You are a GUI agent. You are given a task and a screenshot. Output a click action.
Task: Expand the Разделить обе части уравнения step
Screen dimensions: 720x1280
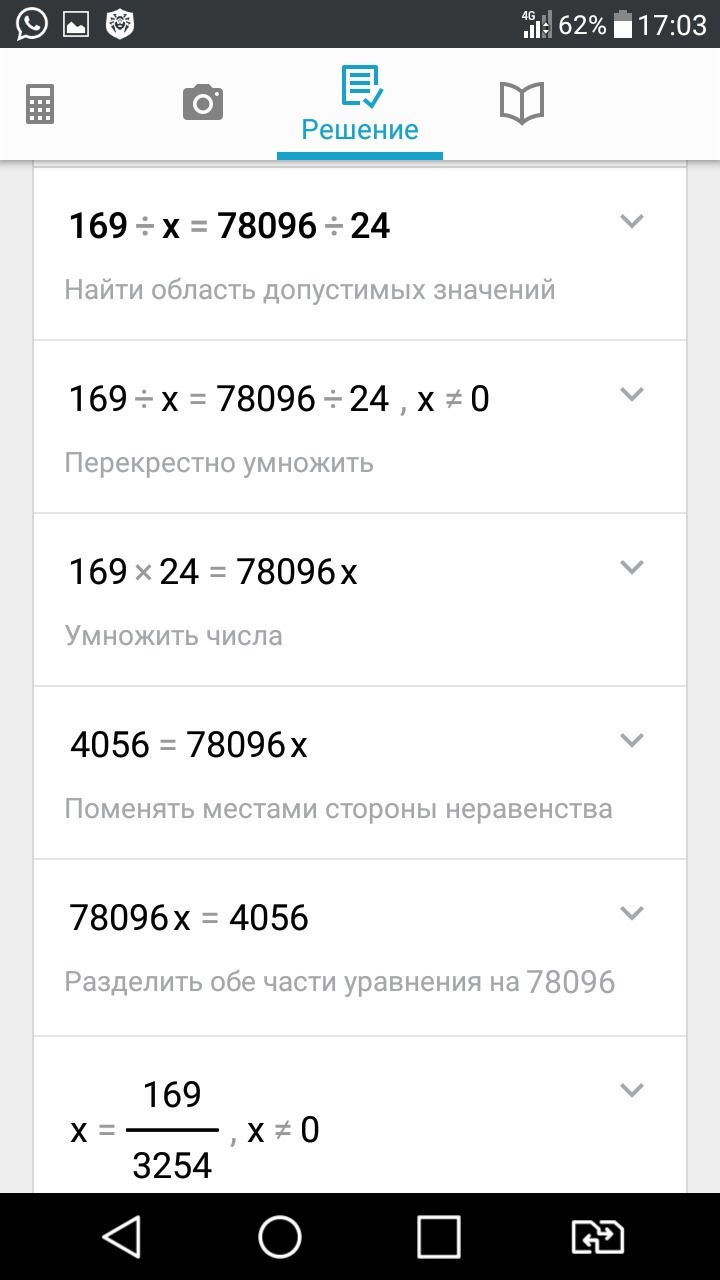(631, 913)
